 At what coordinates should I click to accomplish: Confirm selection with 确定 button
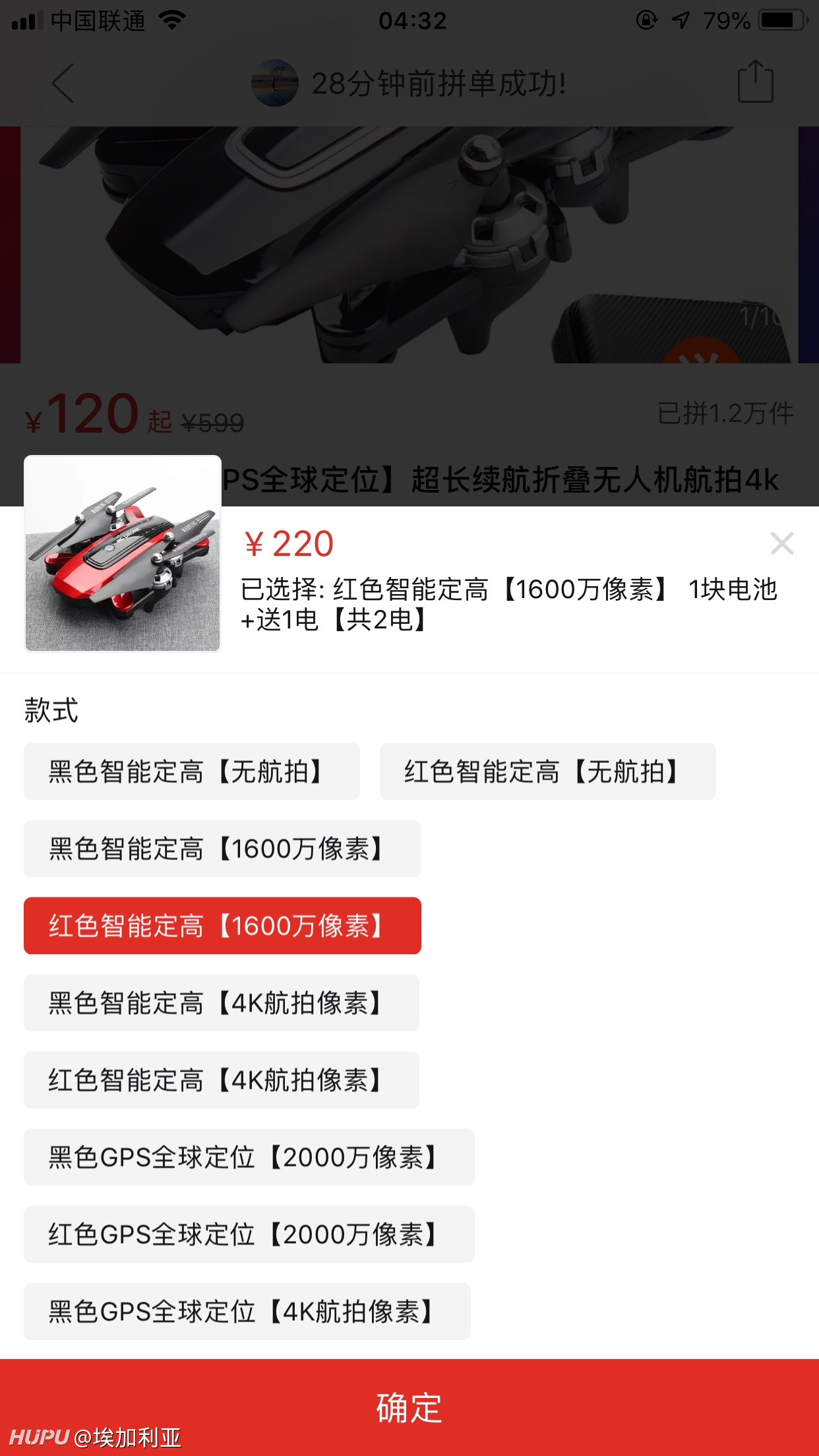409,1407
